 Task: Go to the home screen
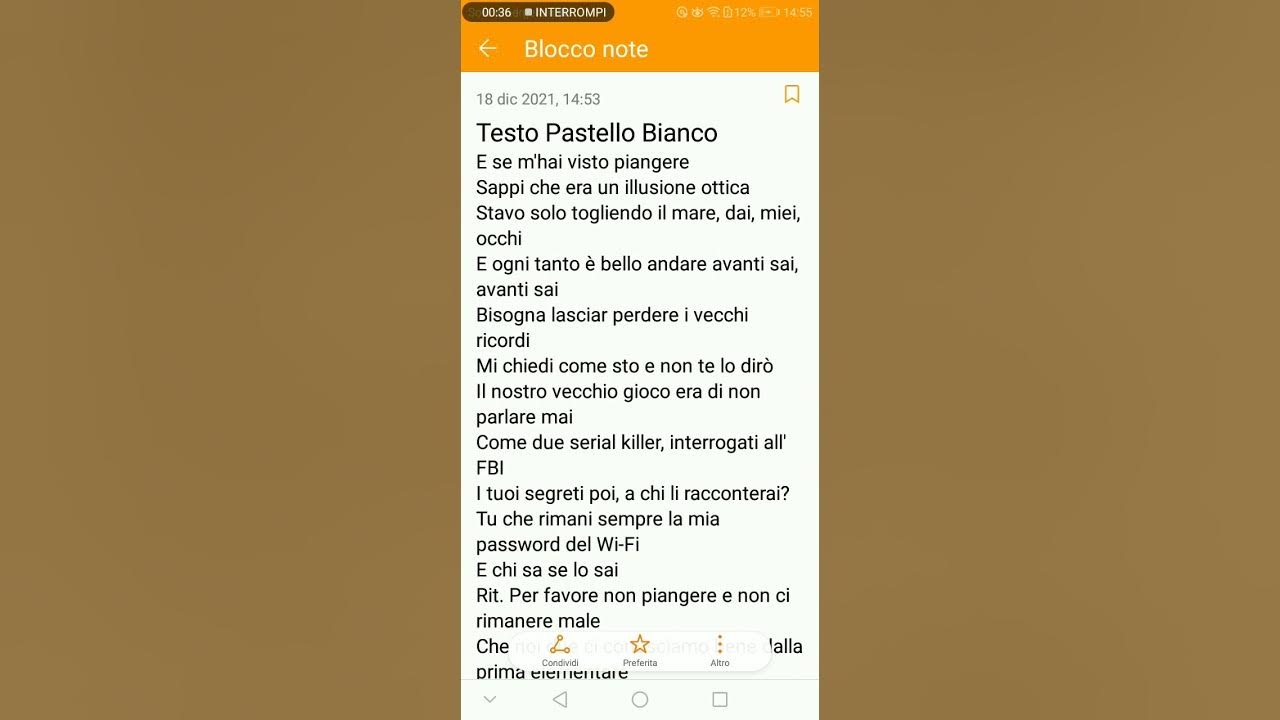(640, 700)
